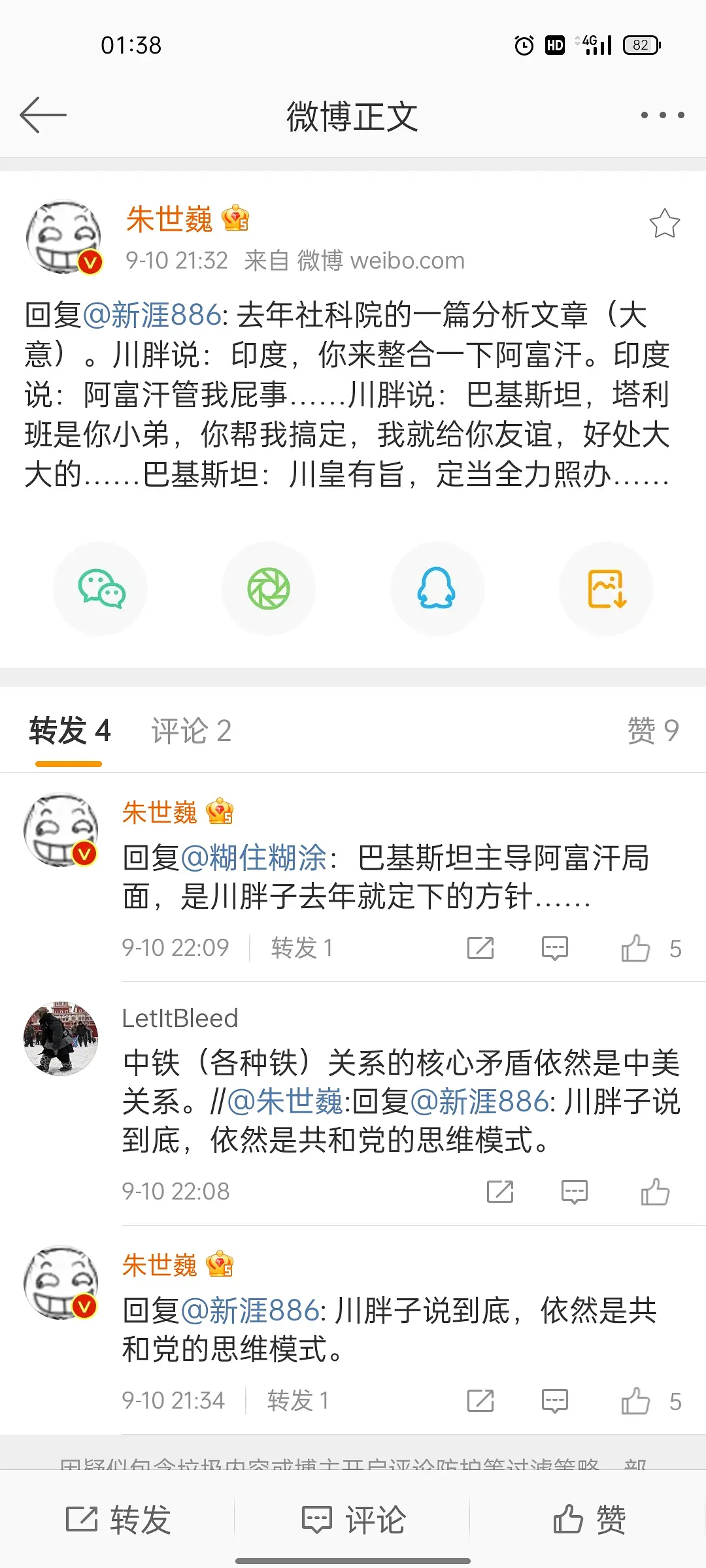Switch to 赞 9 tab
706x1568 pixels.
click(x=652, y=730)
